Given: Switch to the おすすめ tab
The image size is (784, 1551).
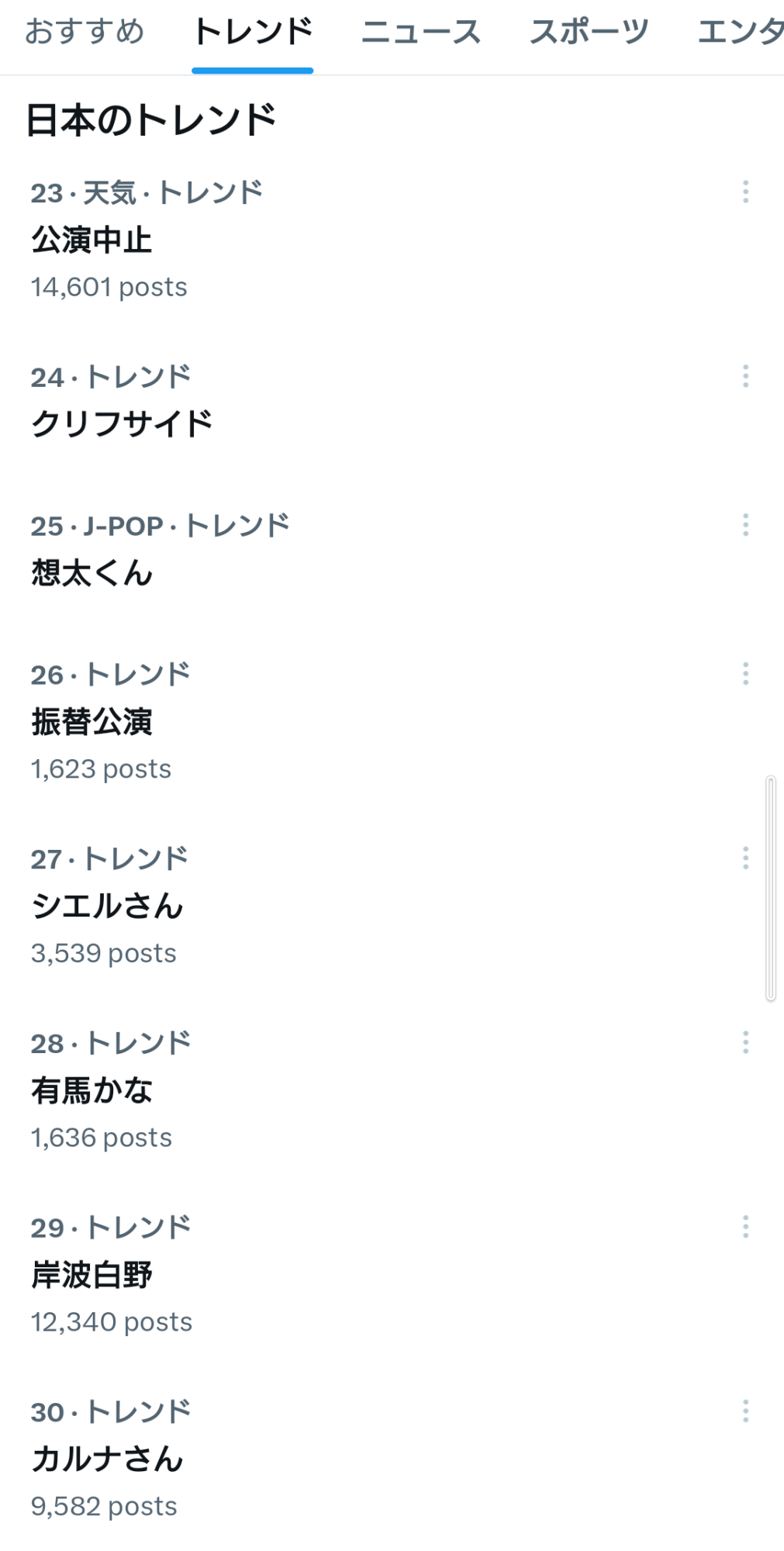Looking at the screenshot, I should (85, 32).
